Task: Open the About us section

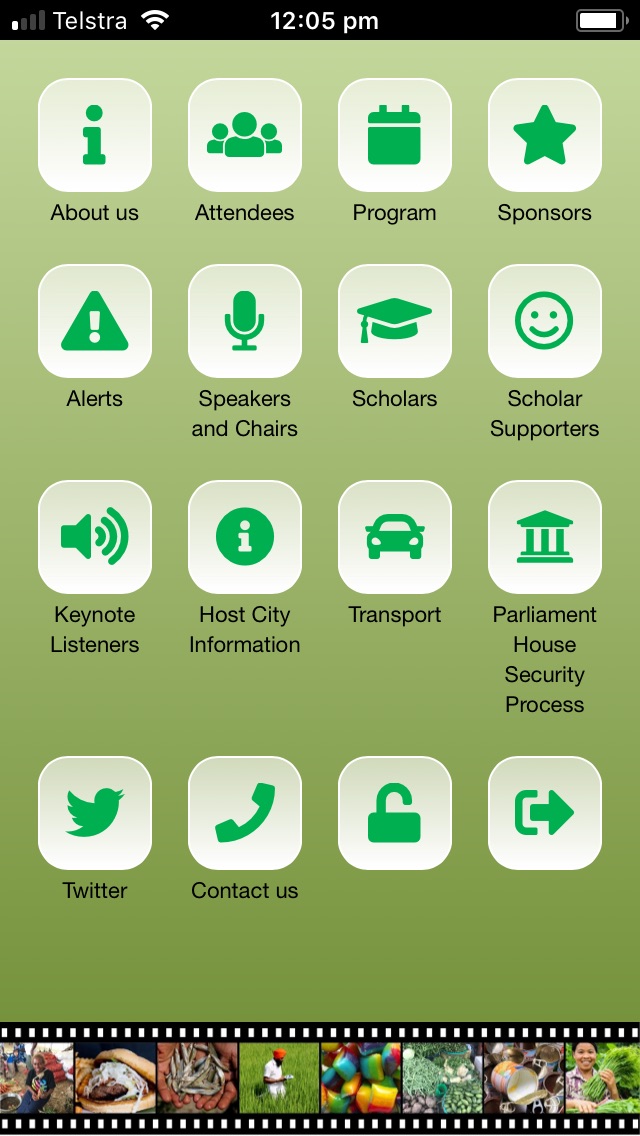Action: pos(95,135)
